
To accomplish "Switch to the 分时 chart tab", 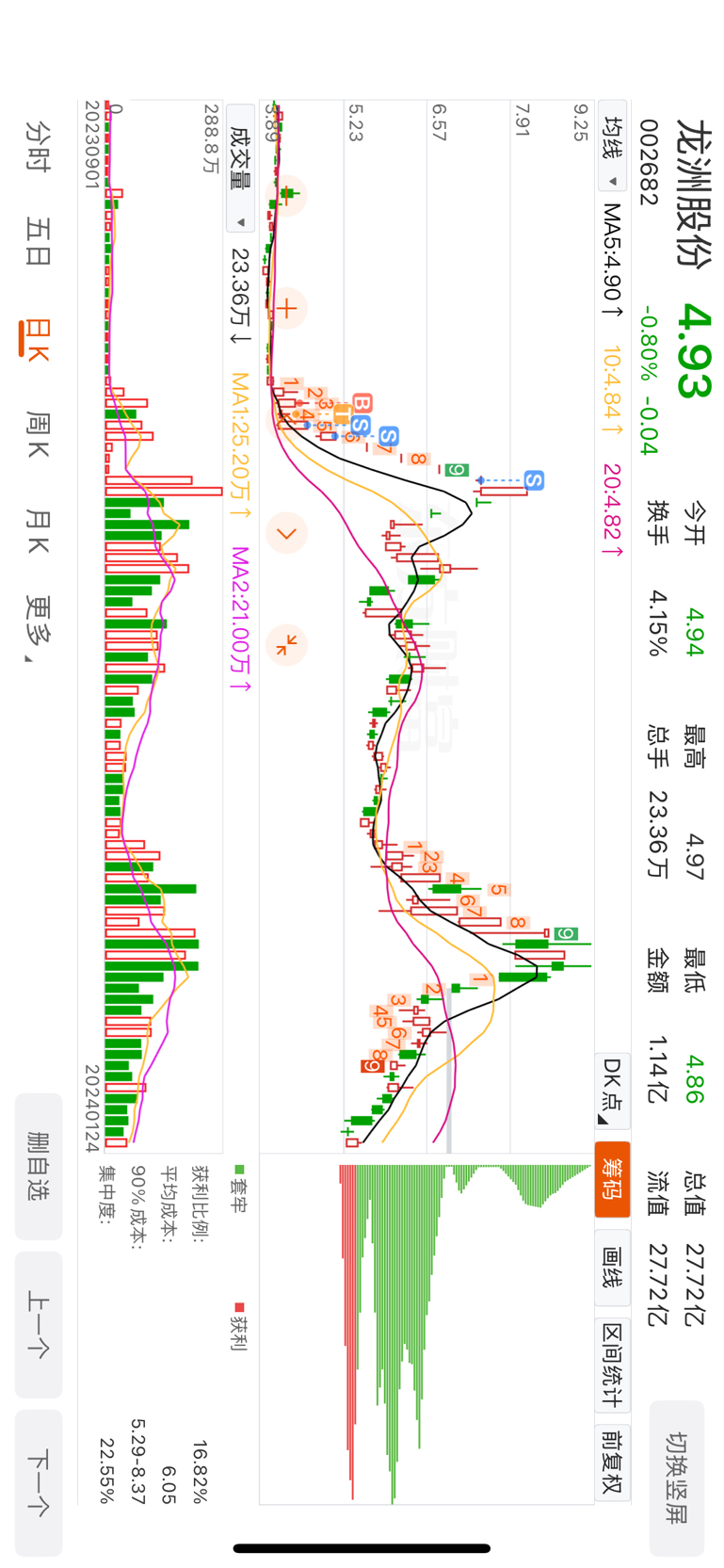I will pyautogui.click(x=39, y=145).
